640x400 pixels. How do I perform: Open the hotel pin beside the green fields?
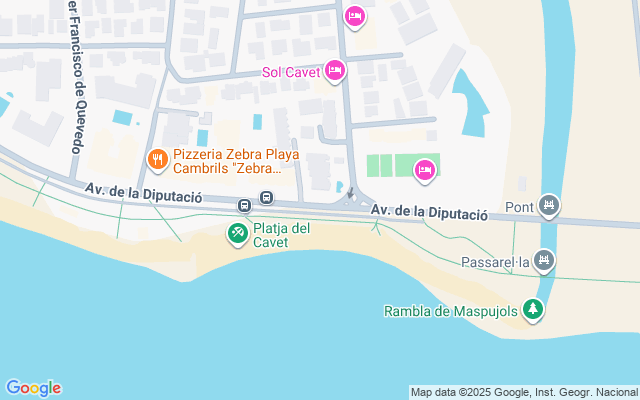pos(424,170)
